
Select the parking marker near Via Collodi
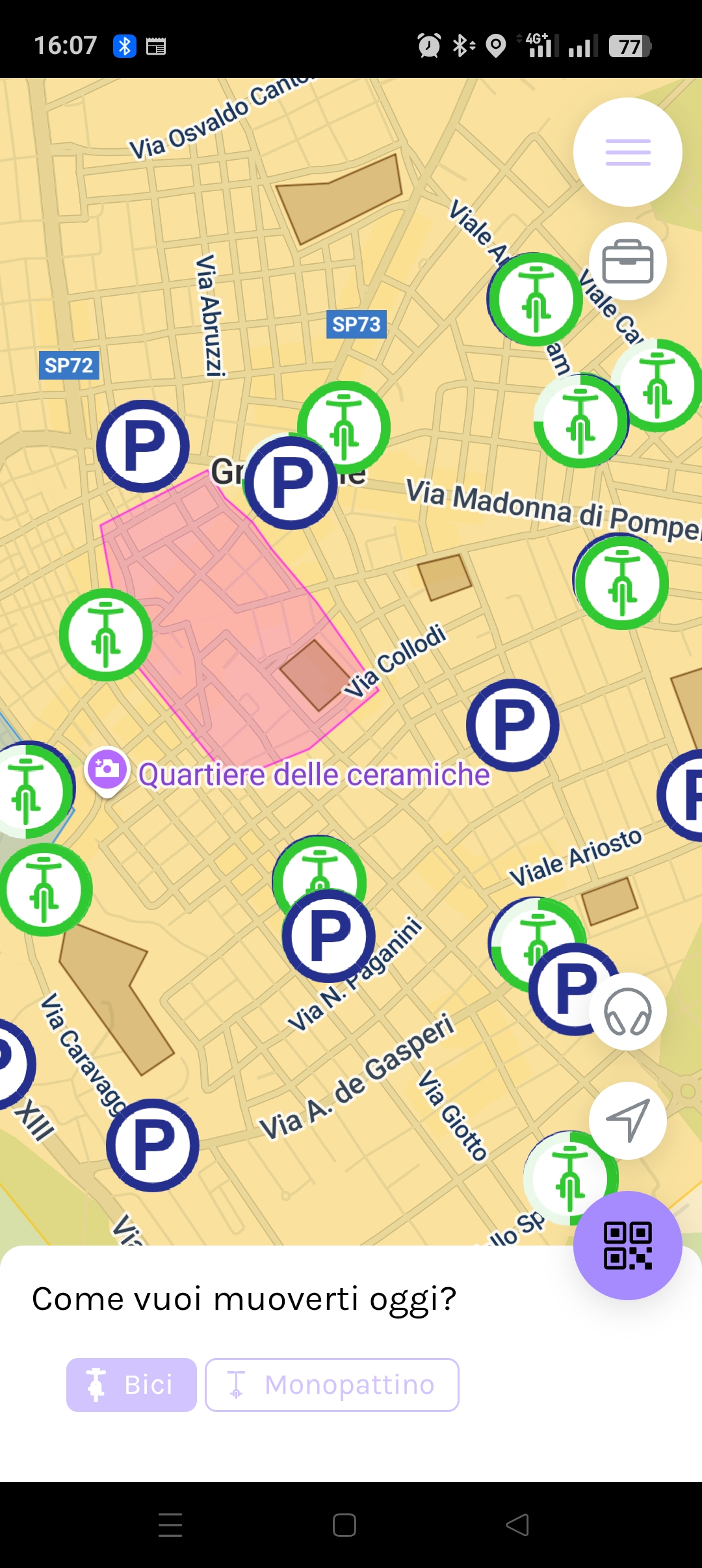(x=513, y=725)
